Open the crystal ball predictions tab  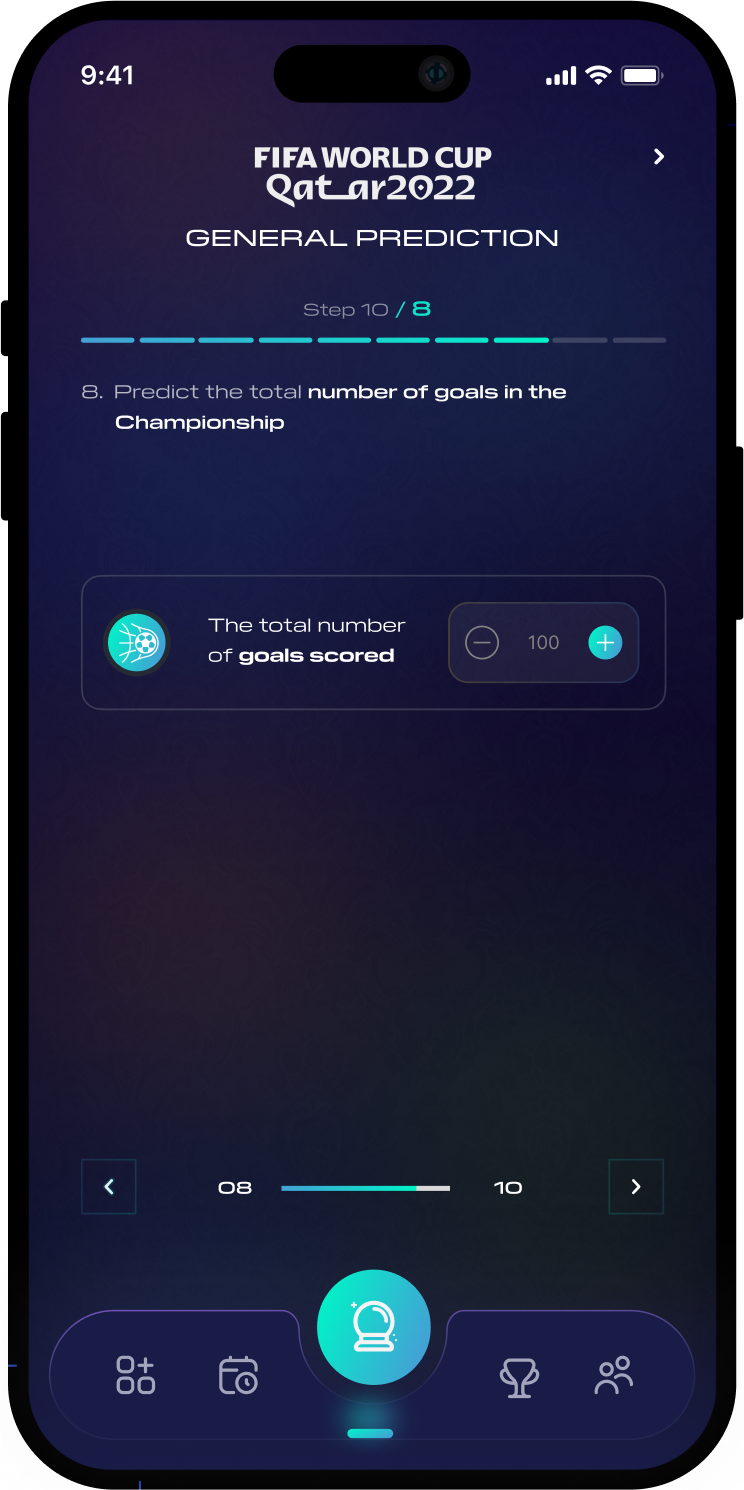[373, 1327]
